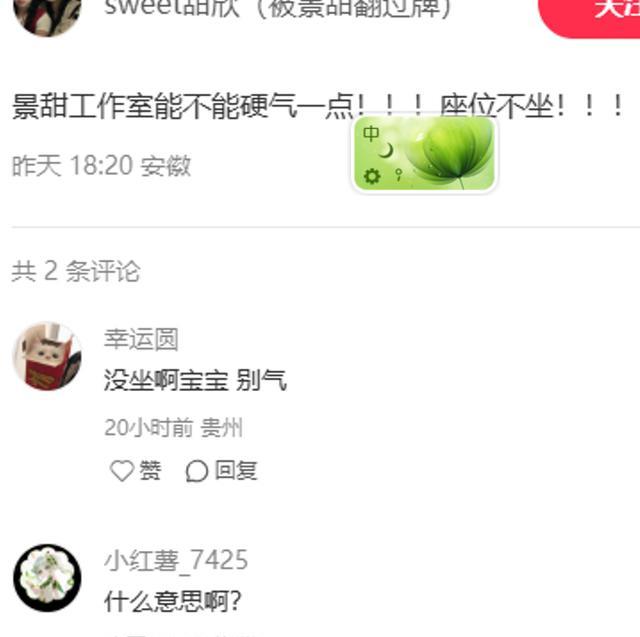Open 幸运圆's profile avatar
Screen dimensions: 640x637
47,356
